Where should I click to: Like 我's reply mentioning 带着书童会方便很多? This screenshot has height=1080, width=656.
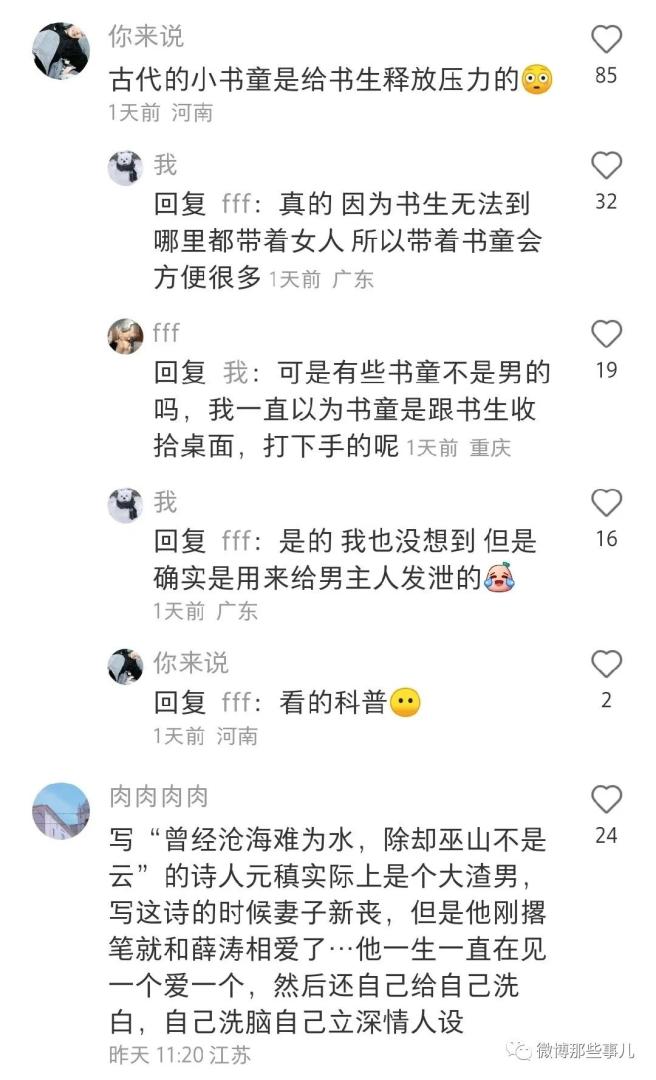(x=606, y=166)
